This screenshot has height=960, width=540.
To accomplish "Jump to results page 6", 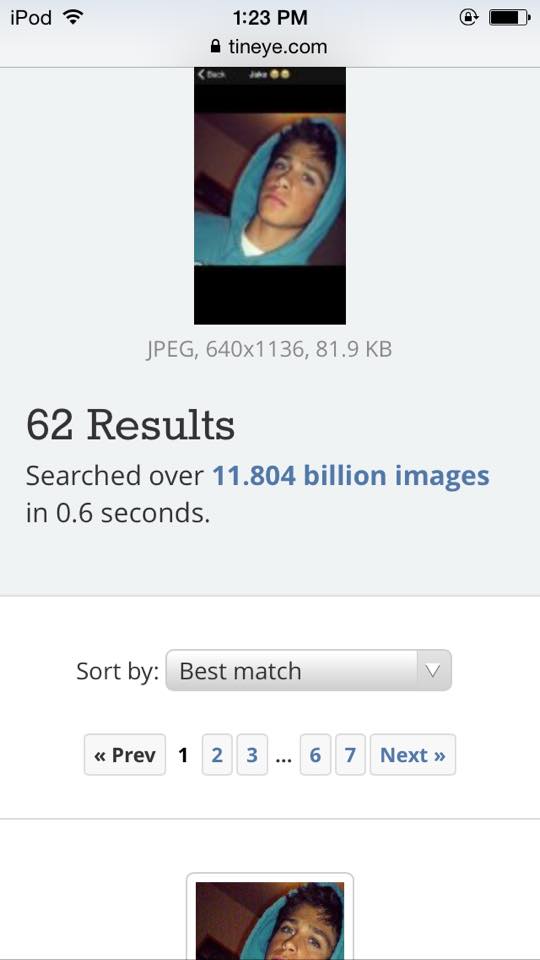I will [315, 754].
